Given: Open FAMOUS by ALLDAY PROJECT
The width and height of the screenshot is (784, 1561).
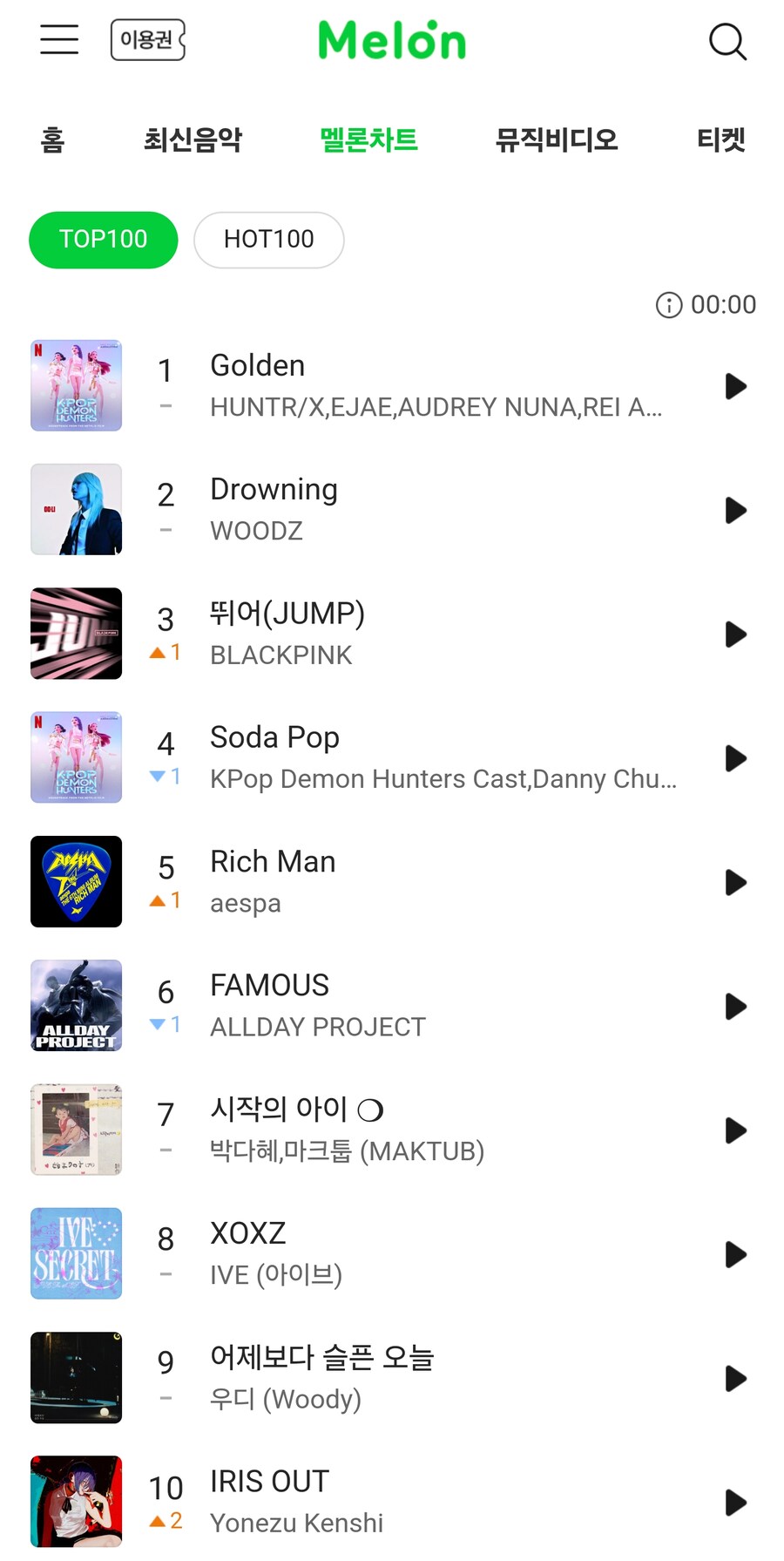Looking at the screenshot, I should 436,1005.
